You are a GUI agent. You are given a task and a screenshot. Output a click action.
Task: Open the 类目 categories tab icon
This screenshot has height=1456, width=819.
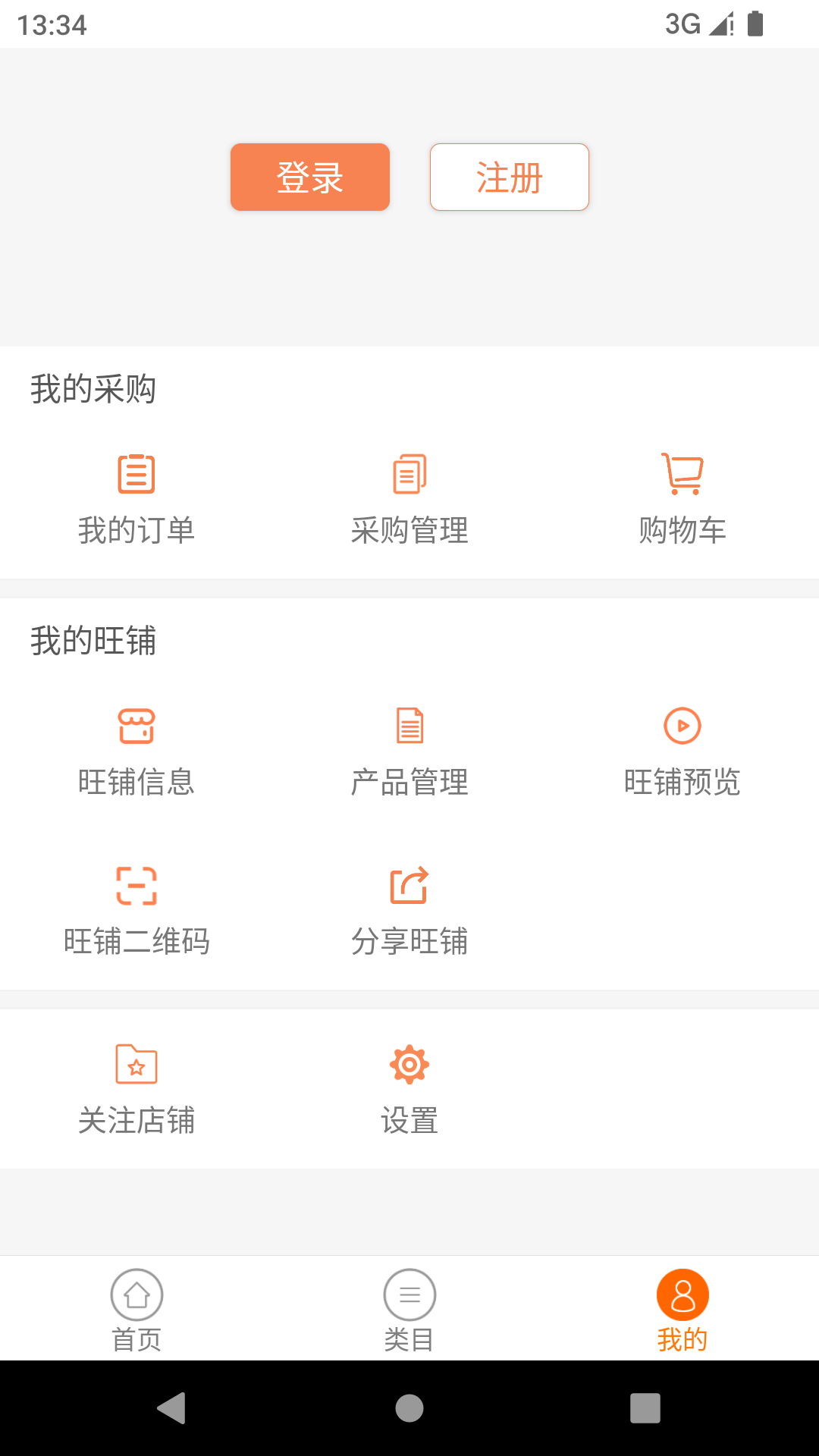409,1296
